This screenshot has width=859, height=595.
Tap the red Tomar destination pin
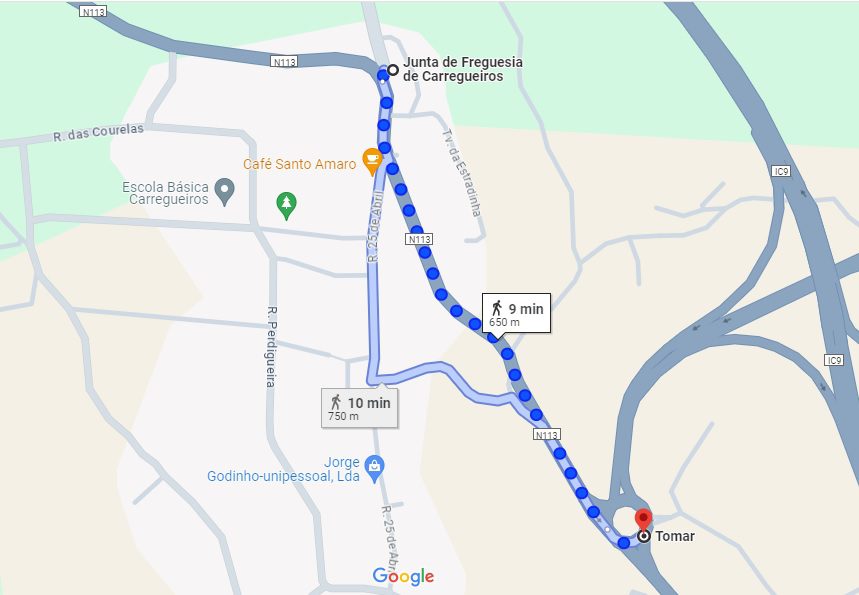click(x=643, y=520)
